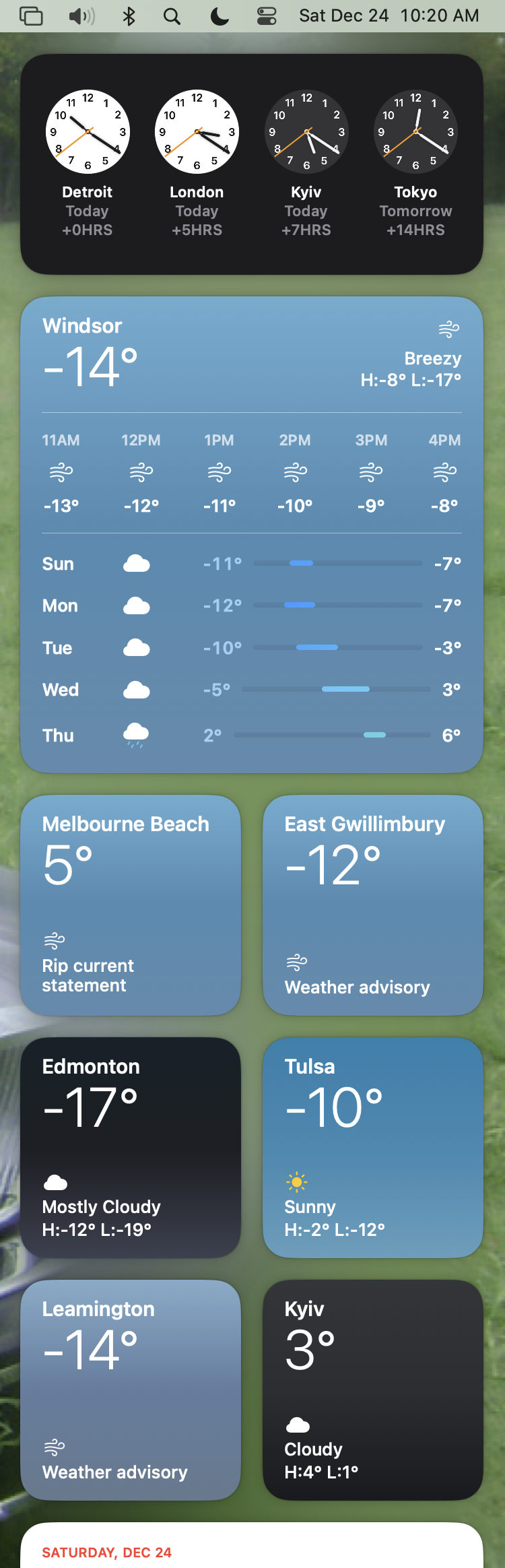Open the Leamington weather widget
This screenshot has height=1568, width=505.
pos(131,1390)
